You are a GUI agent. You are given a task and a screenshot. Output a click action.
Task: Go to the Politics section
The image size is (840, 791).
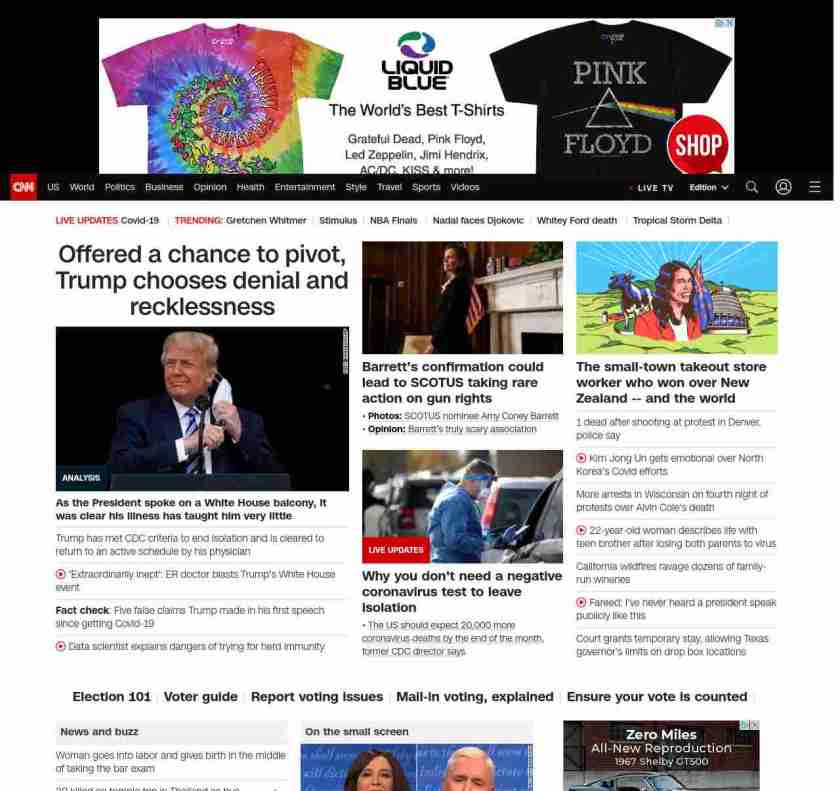(x=119, y=187)
